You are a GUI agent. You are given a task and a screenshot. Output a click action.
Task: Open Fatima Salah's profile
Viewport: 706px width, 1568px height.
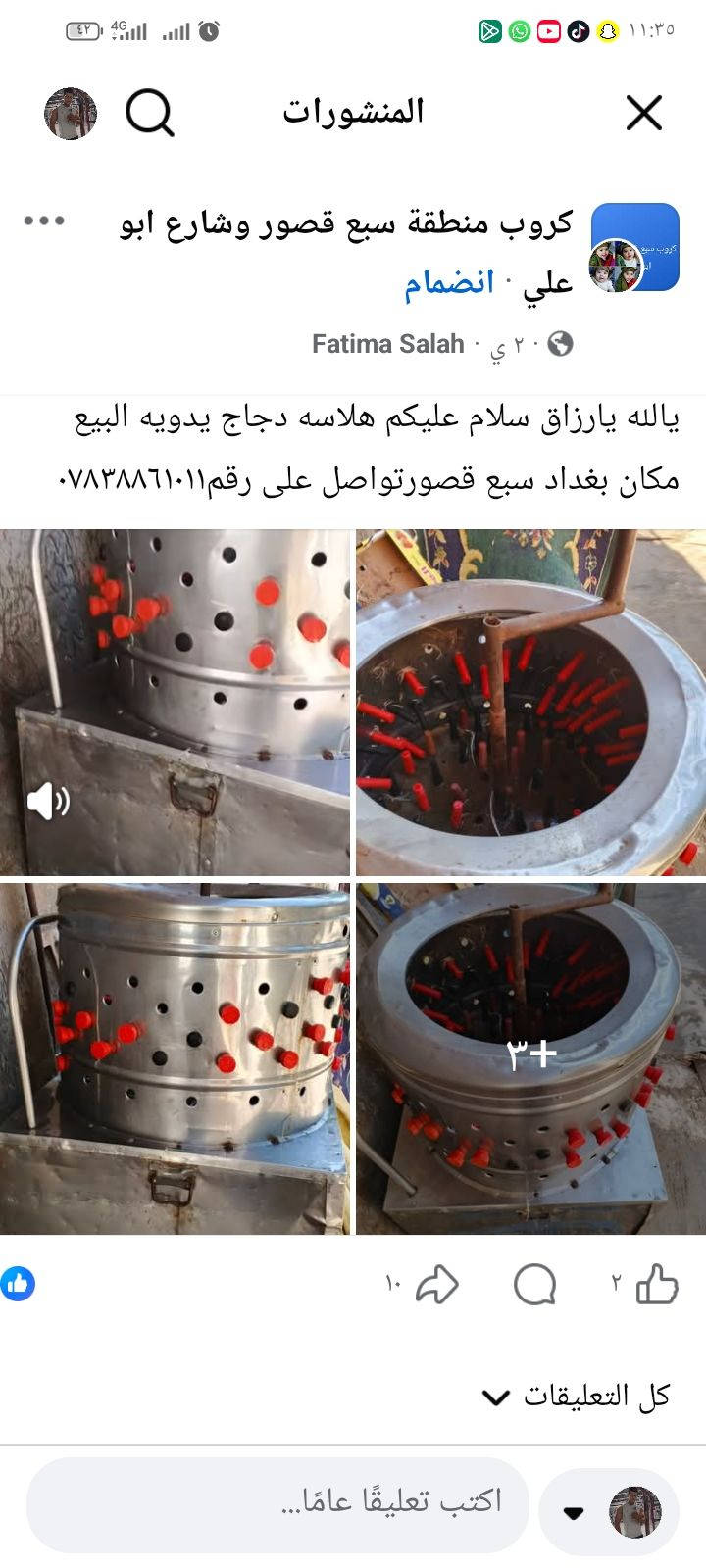(x=387, y=344)
